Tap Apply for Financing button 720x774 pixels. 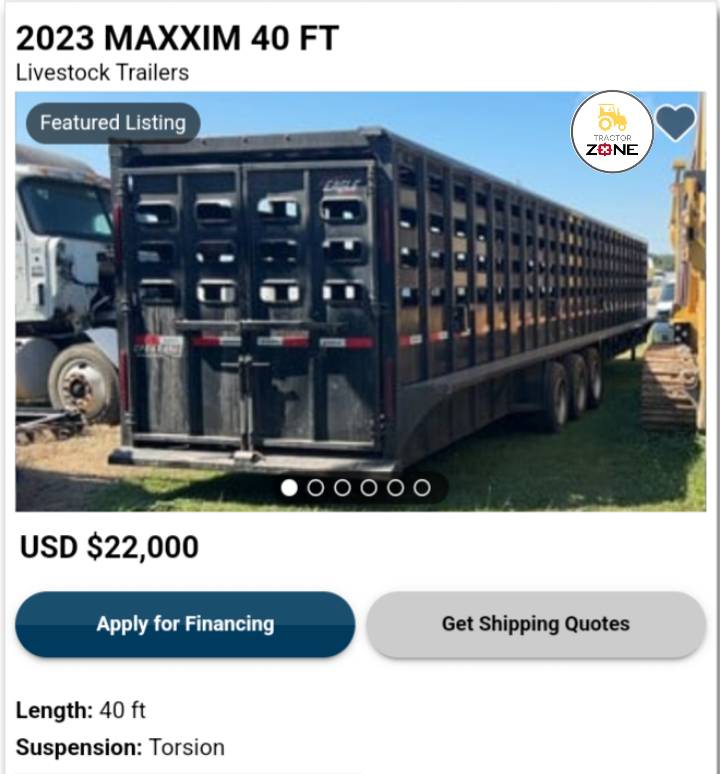pos(185,624)
